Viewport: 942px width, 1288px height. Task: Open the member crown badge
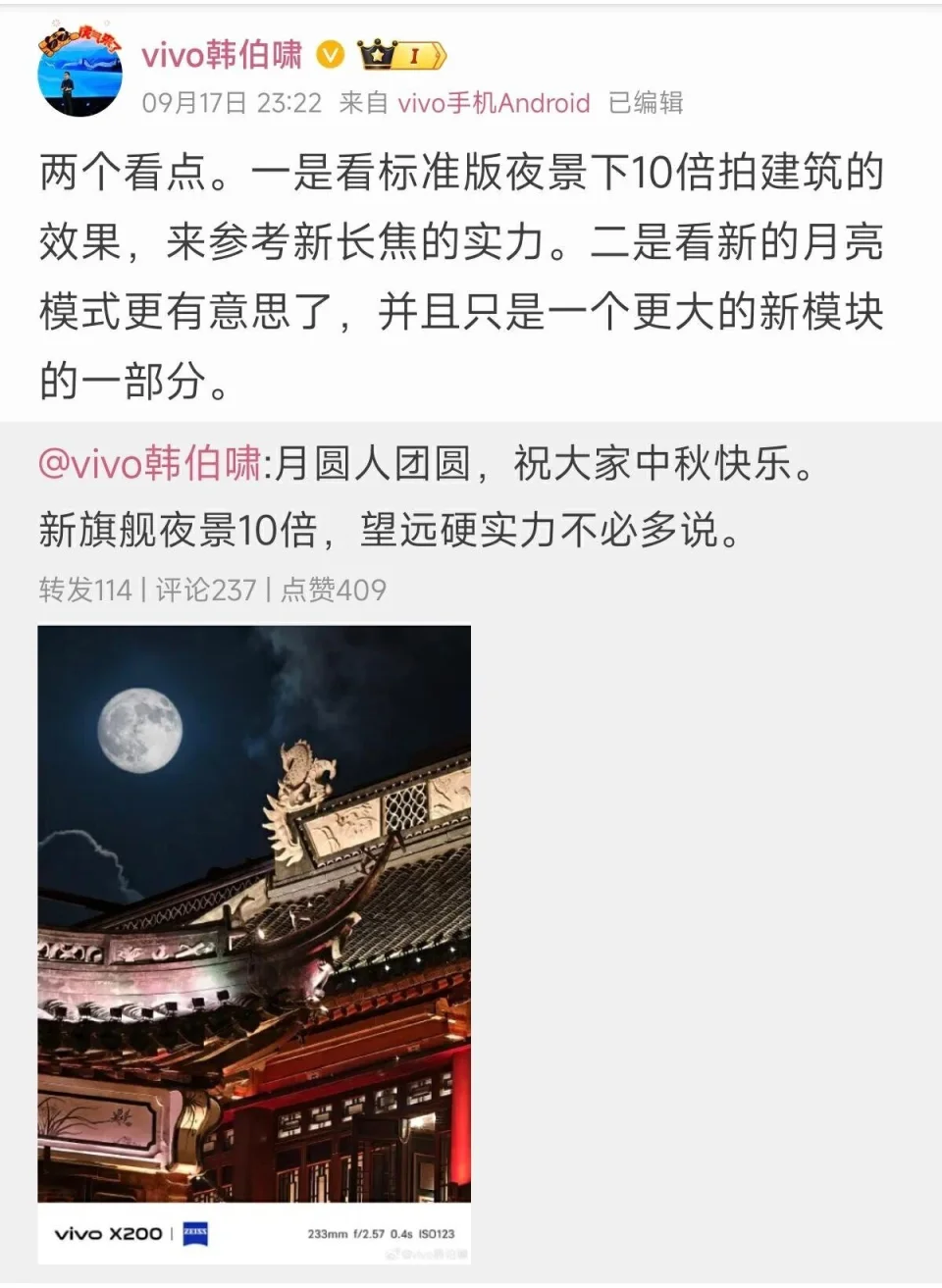402,55
